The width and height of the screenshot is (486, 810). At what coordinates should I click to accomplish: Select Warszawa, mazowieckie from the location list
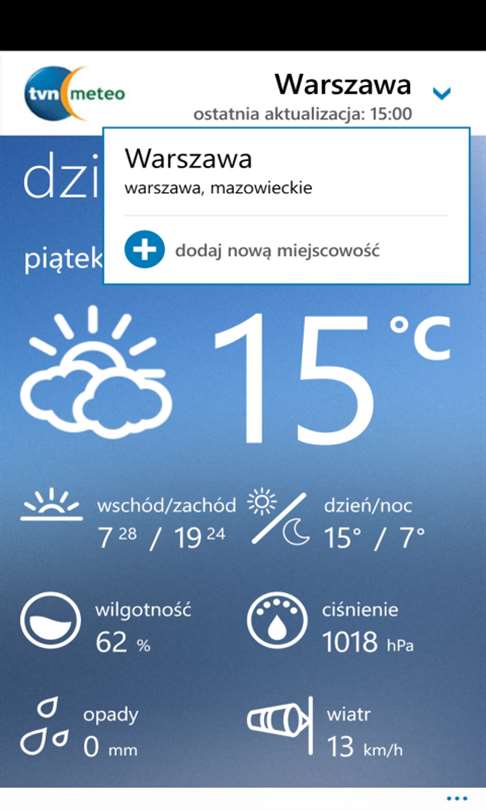tap(286, 172)
